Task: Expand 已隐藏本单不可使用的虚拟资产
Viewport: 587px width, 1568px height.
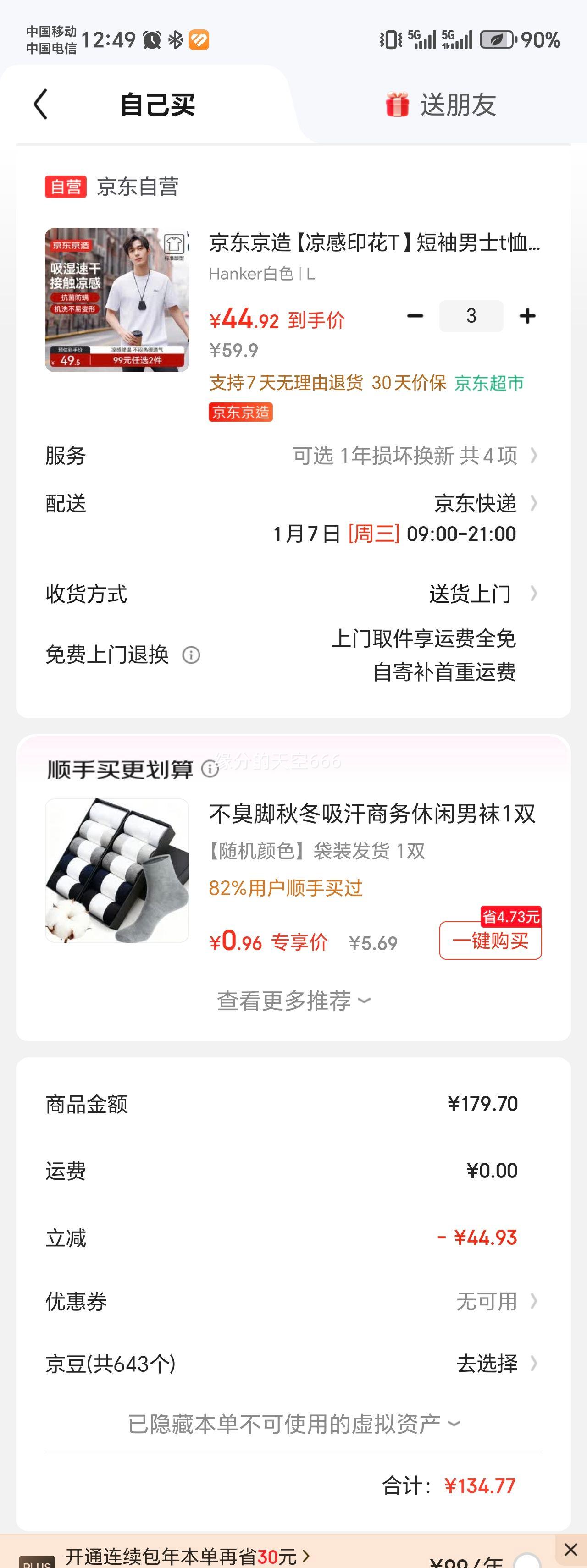Action: click(293, 1422)
